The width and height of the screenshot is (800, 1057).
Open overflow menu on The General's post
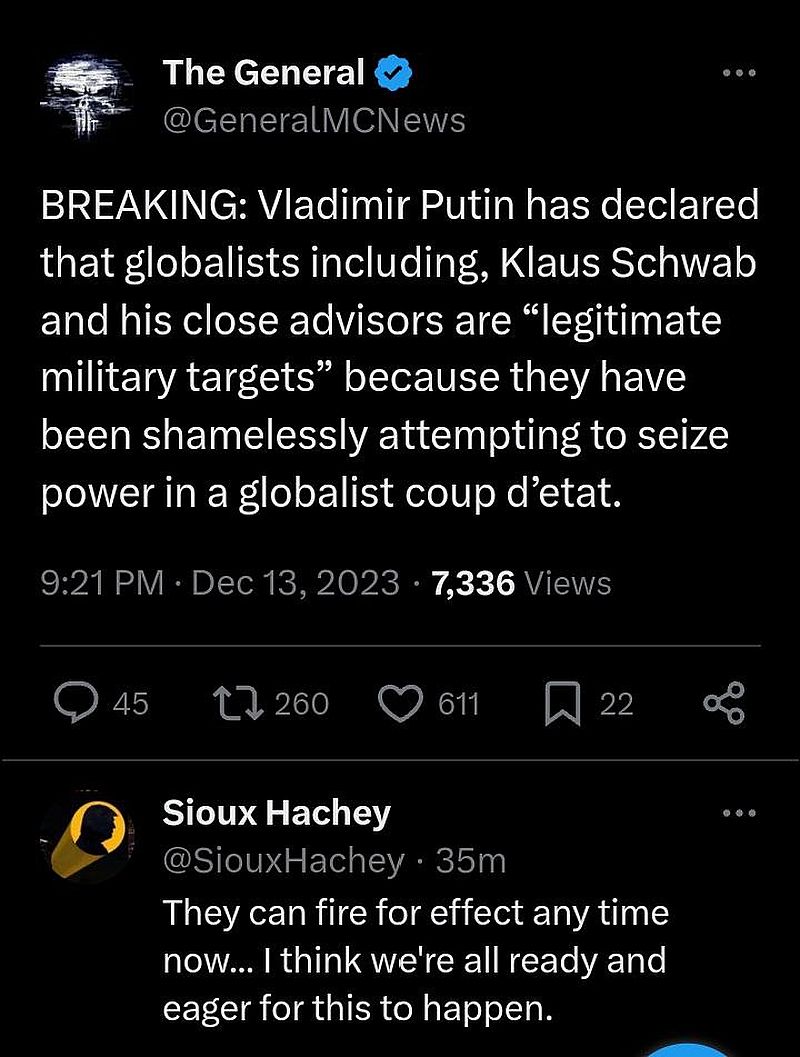(x=741, y=73)
